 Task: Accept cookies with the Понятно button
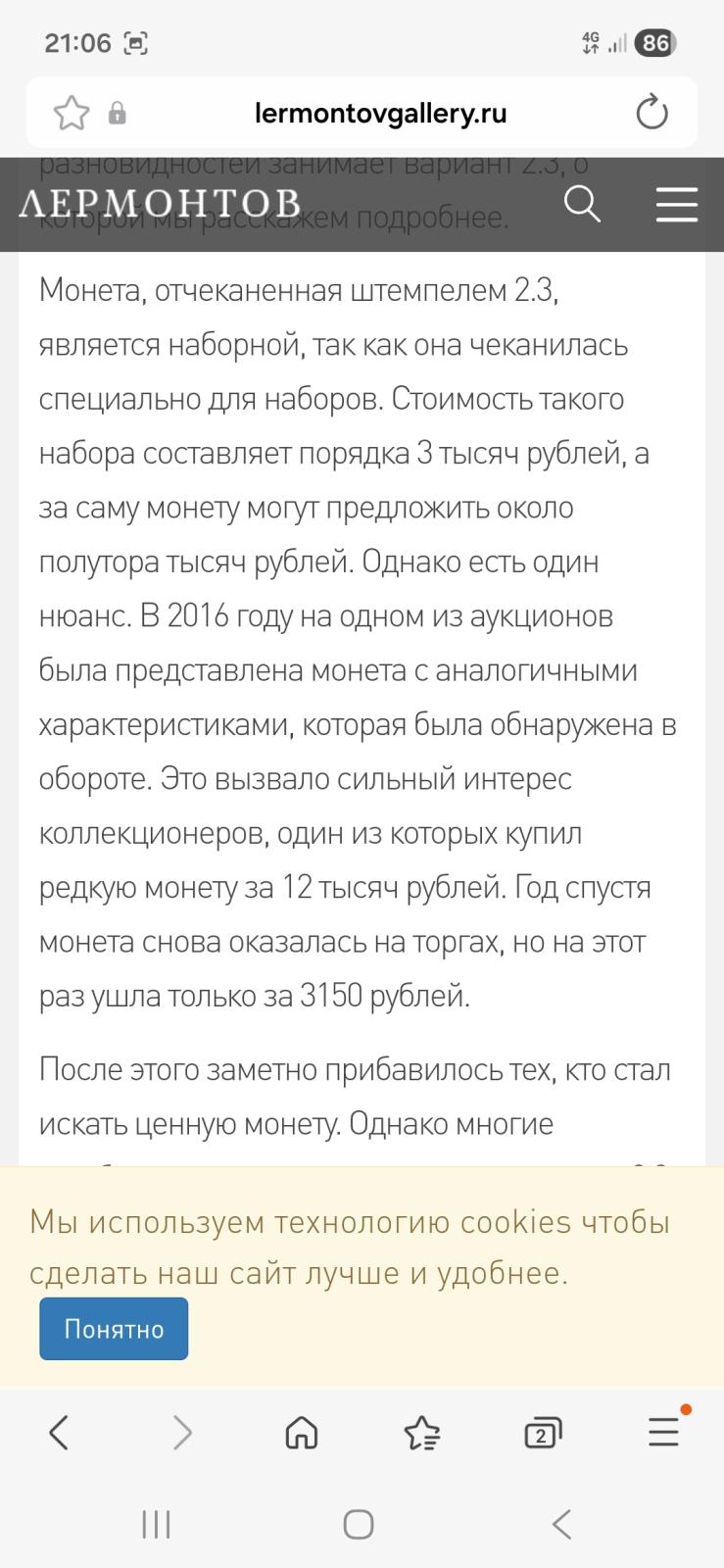point(114,1329)
